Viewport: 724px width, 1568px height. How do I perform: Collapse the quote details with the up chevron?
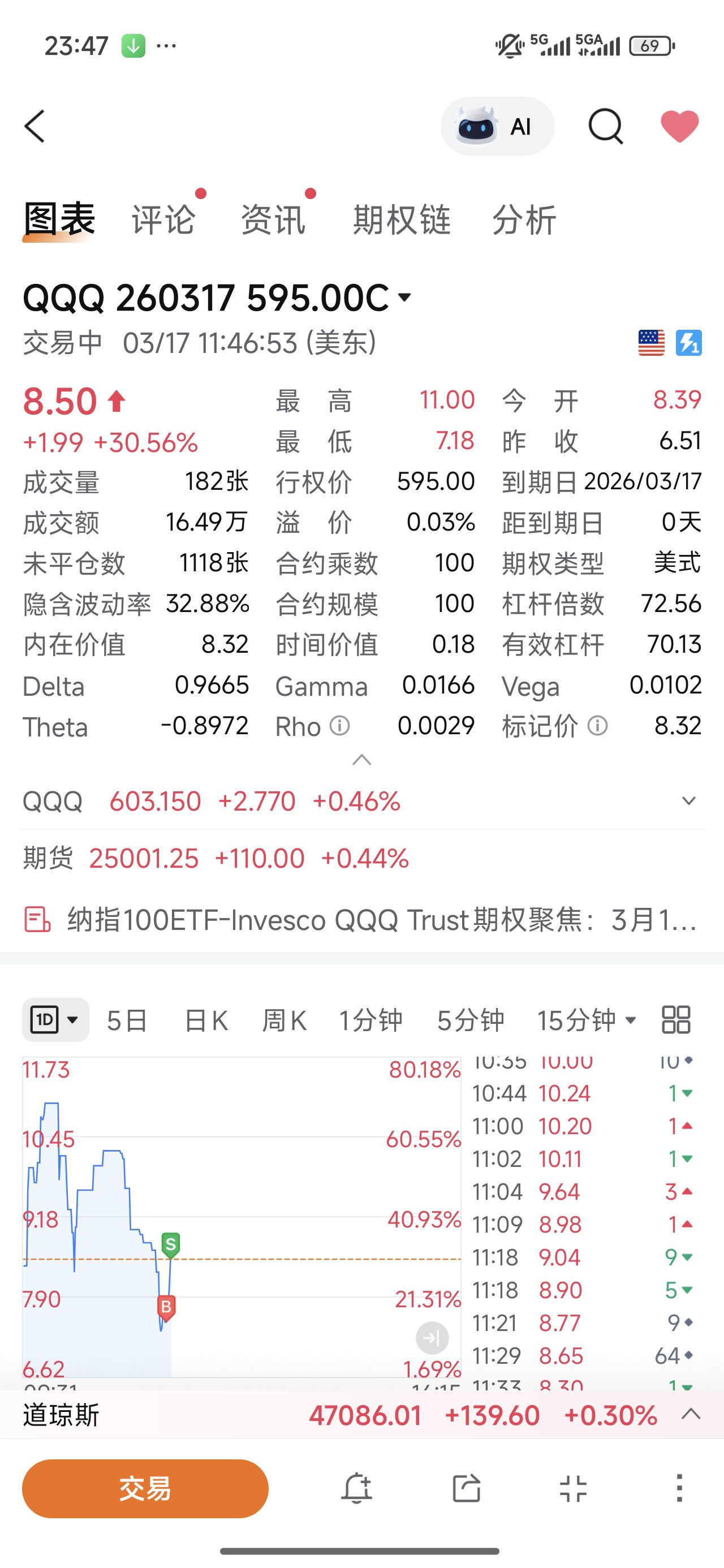tap(361, 760)
